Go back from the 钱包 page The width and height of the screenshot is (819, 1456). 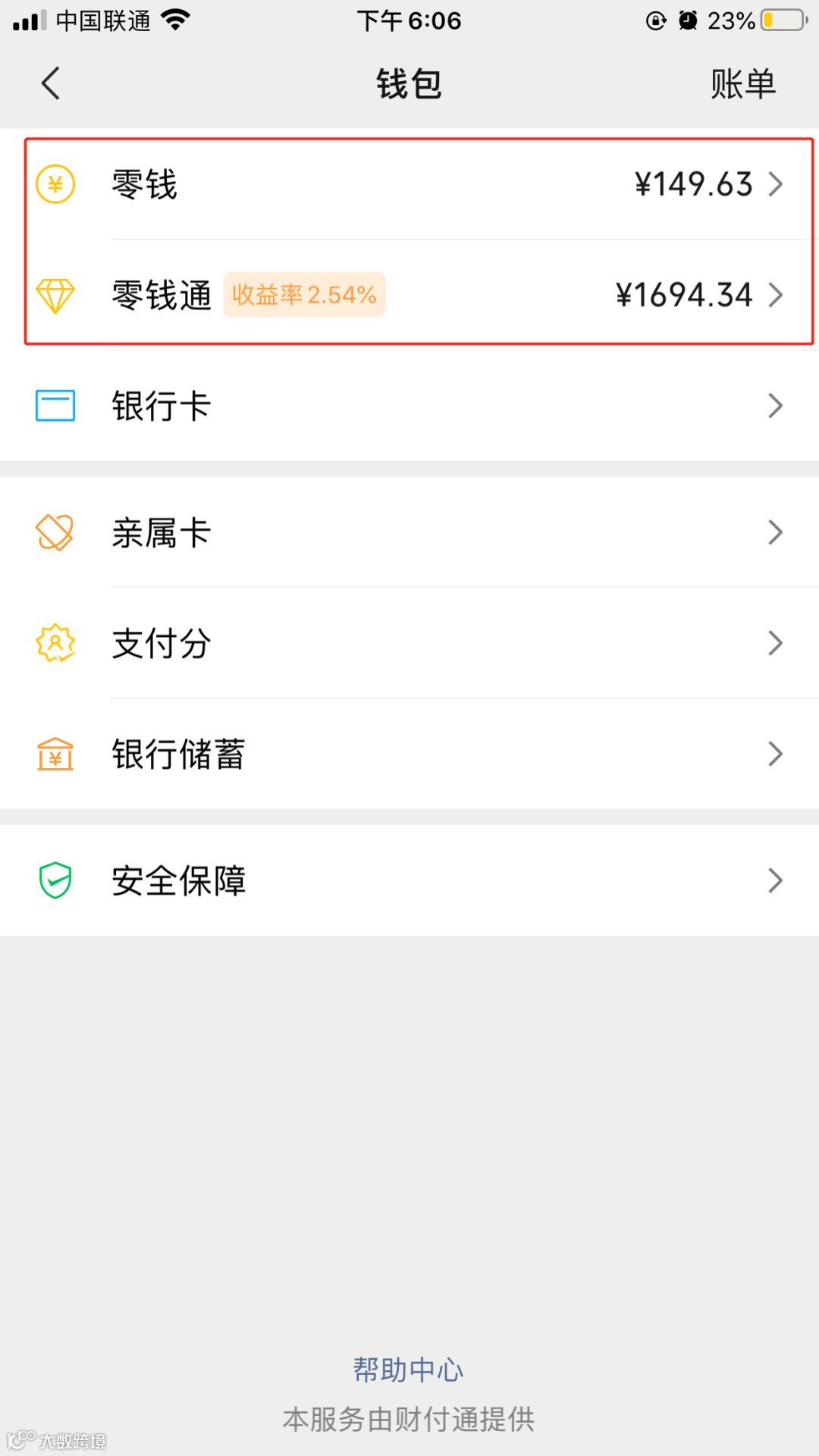(x=51, y=83)
